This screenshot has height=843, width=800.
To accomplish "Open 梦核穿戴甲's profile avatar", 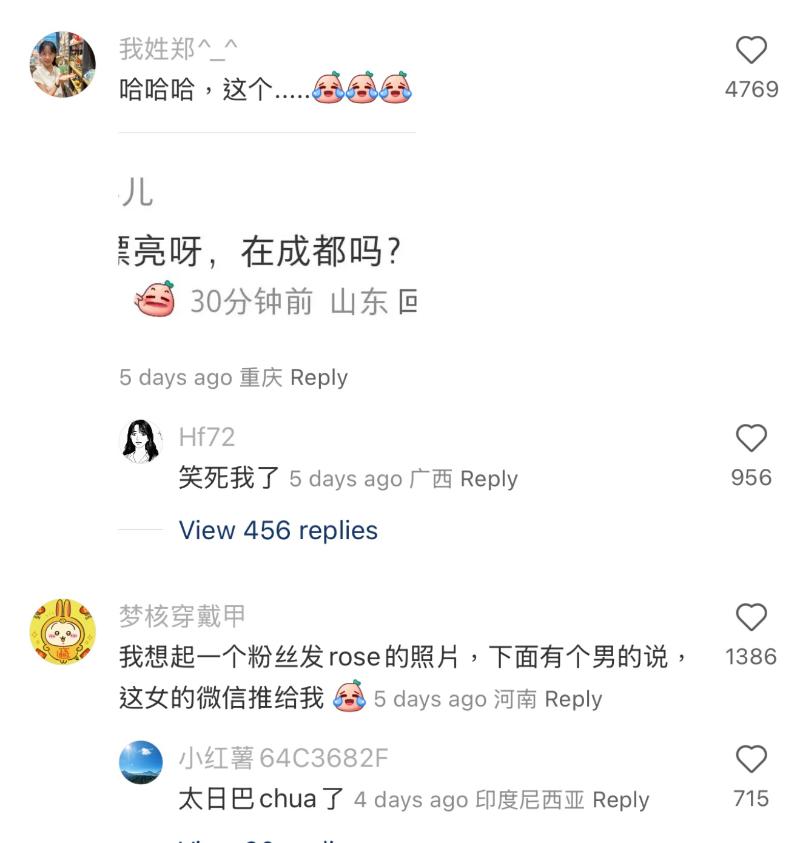I will pos(63,632).
